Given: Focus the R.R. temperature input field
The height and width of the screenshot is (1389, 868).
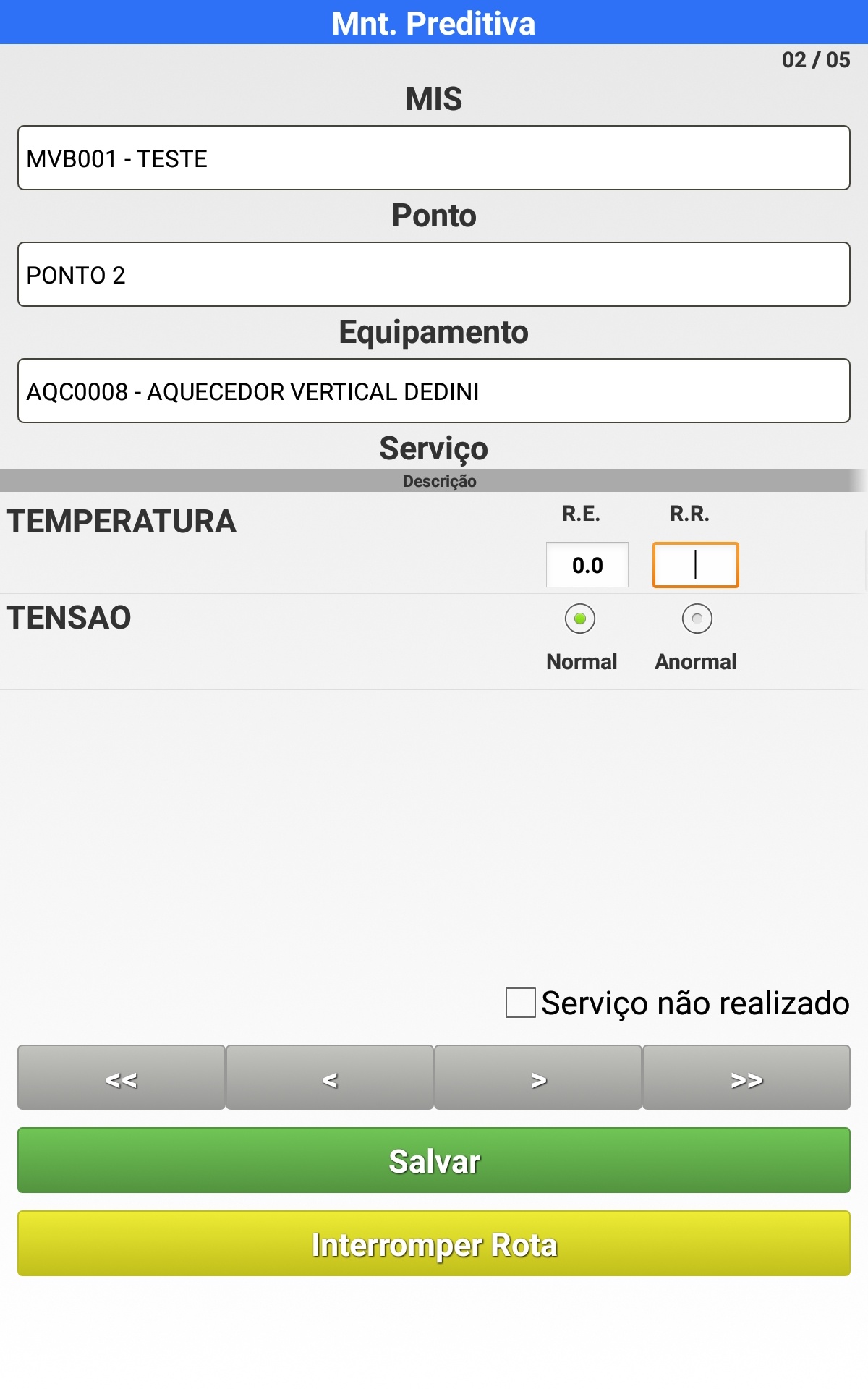Looking at the screenshot, I should [x=695, y=565].
